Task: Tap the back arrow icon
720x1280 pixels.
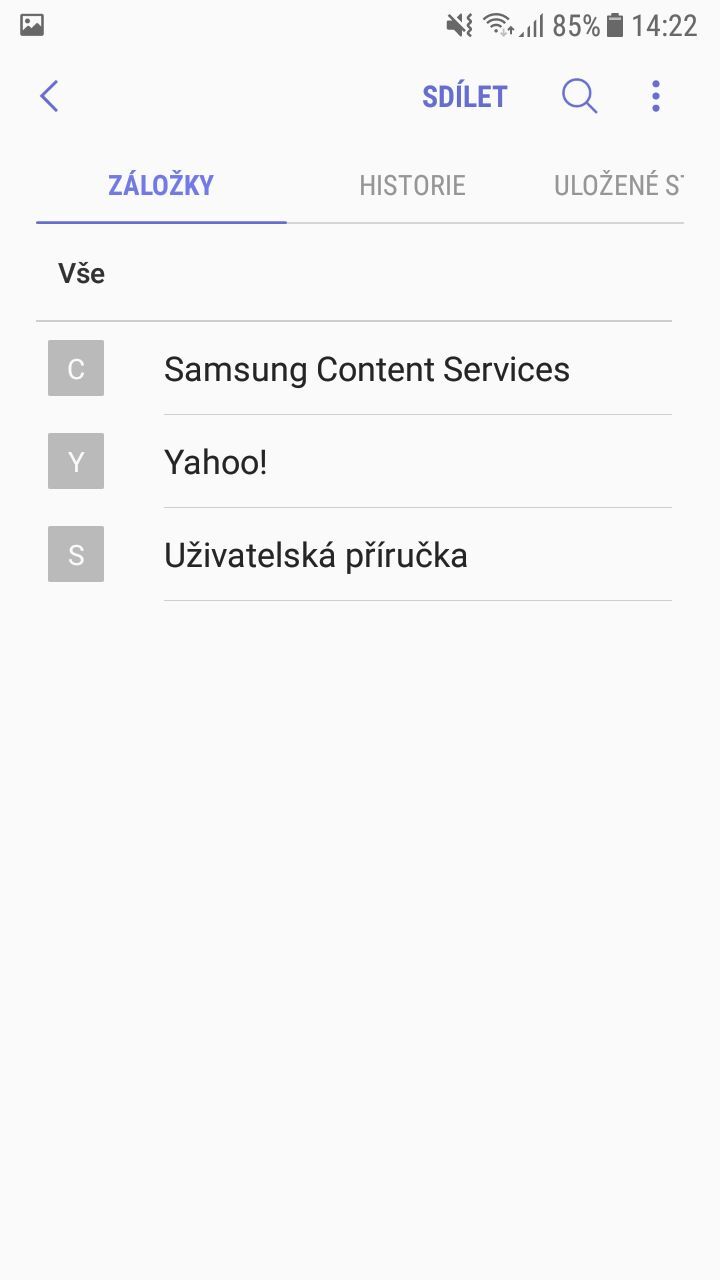Action: coord(48,96)
